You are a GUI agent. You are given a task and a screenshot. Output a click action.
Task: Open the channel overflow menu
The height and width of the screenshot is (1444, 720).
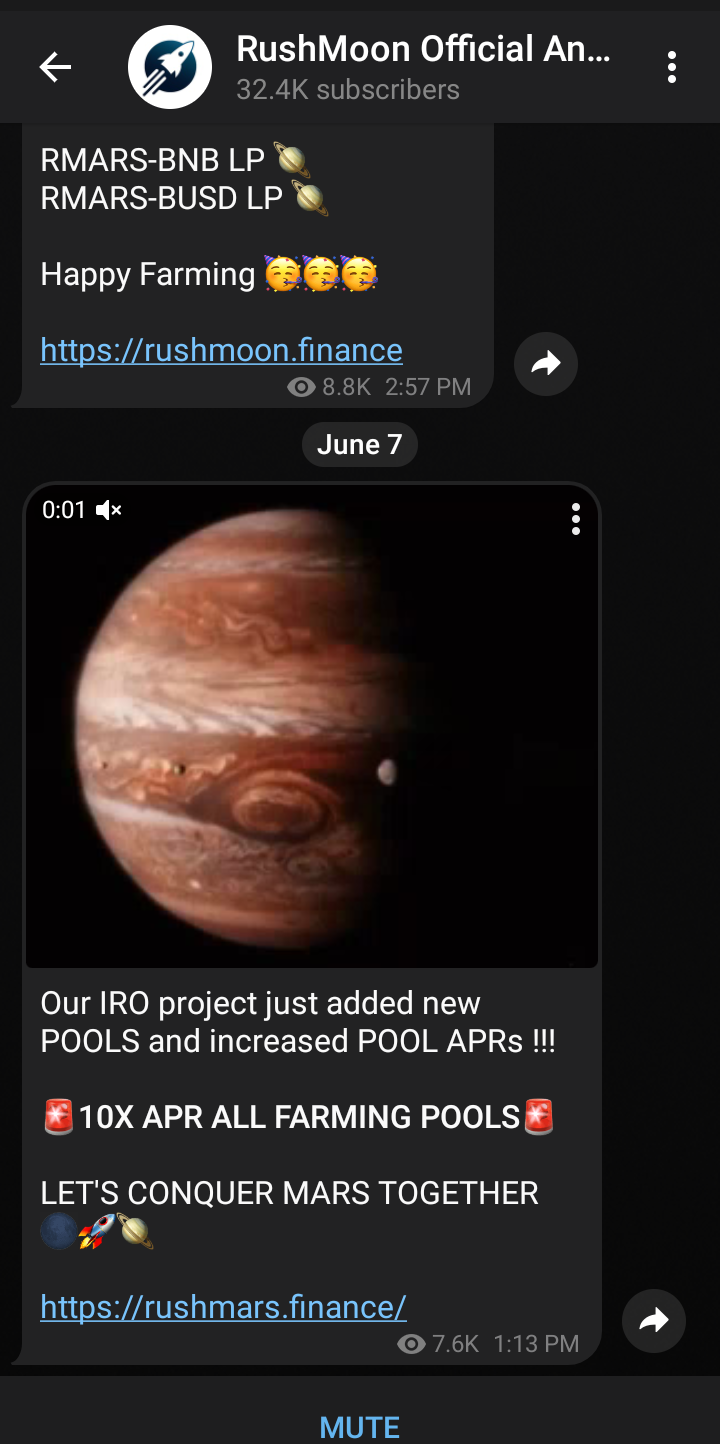[x=671, y=67]
